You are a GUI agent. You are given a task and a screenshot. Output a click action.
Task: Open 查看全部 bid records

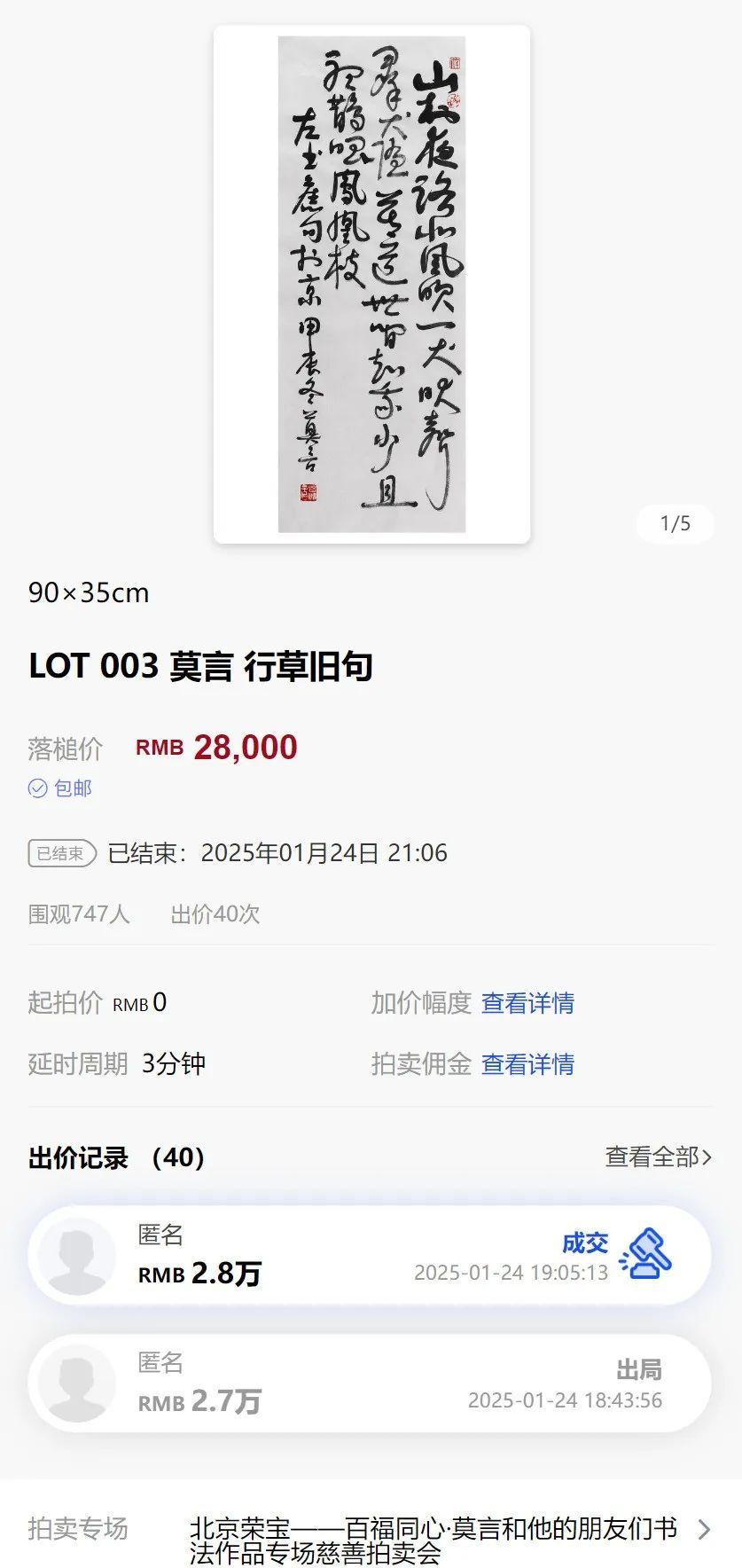(657, 1156)
